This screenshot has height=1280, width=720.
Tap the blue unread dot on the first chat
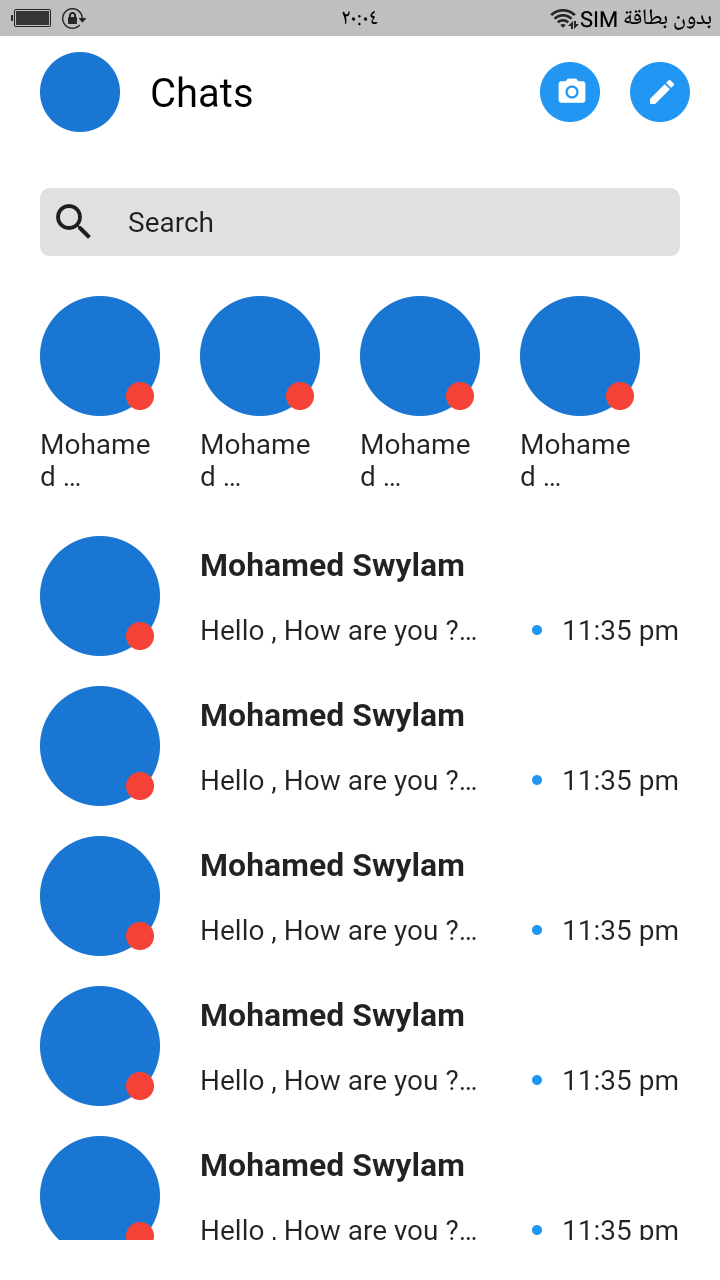[x=537, y=630]
